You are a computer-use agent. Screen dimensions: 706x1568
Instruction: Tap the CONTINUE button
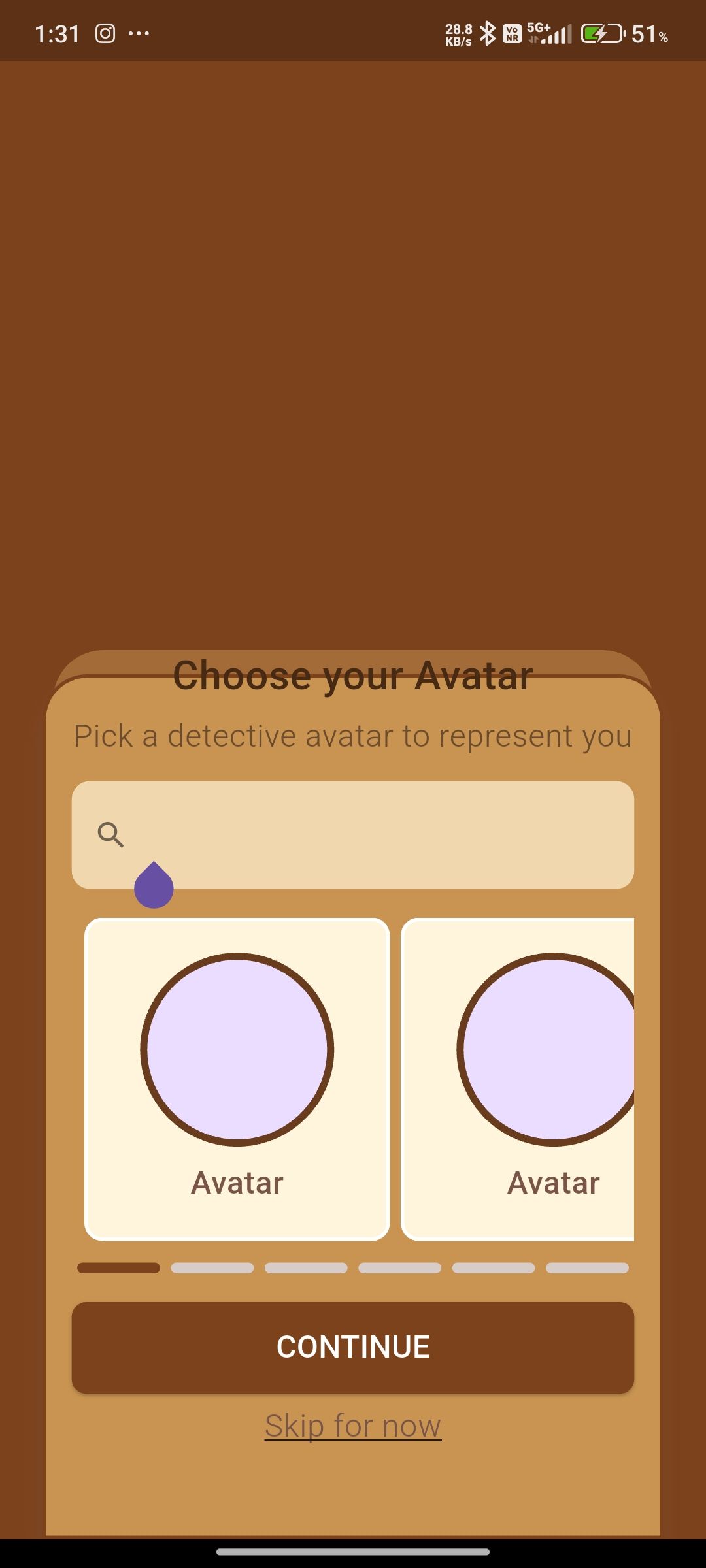click(353, 1347)
